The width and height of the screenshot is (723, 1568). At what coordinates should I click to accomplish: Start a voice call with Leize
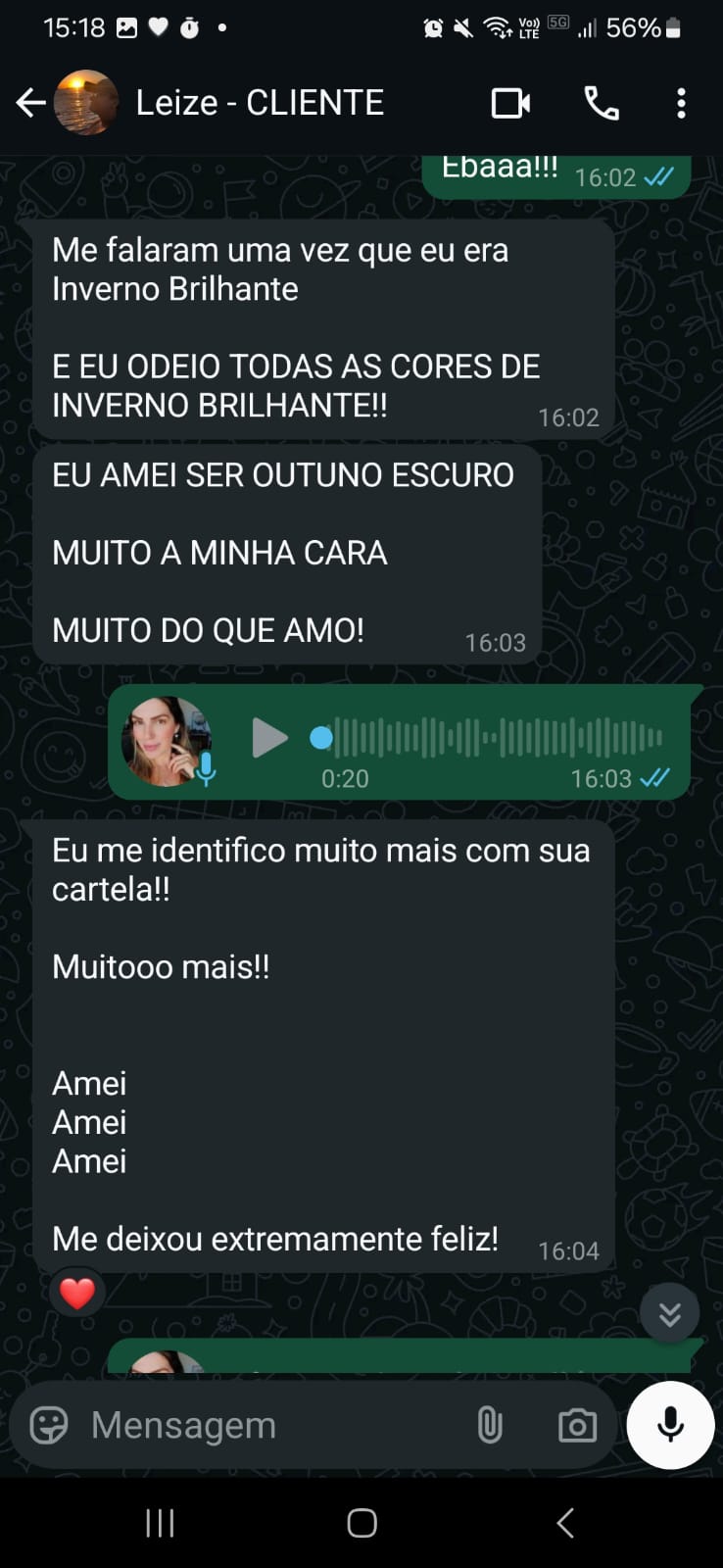click(x=601, y=102)
